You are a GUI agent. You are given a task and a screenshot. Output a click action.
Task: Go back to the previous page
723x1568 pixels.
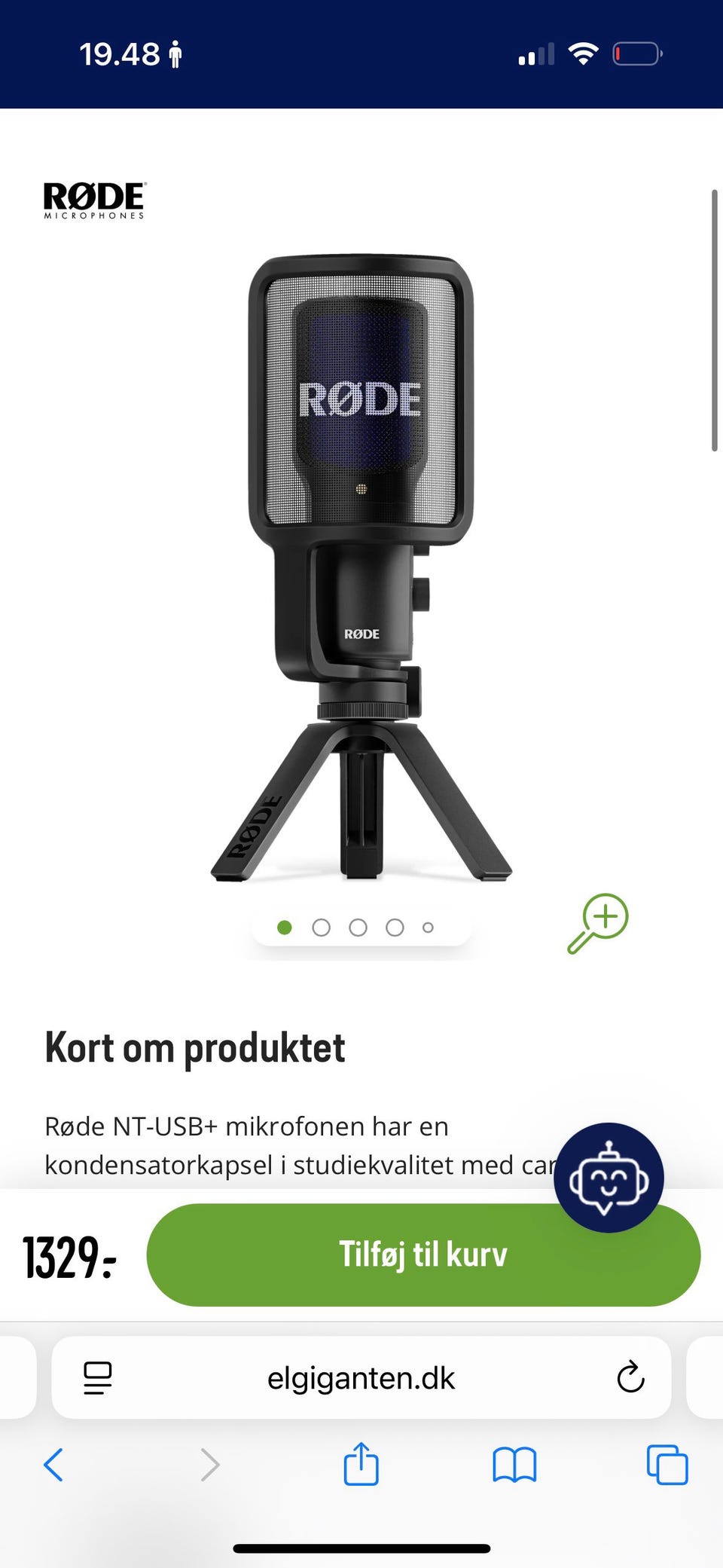tap(53, 1465)
